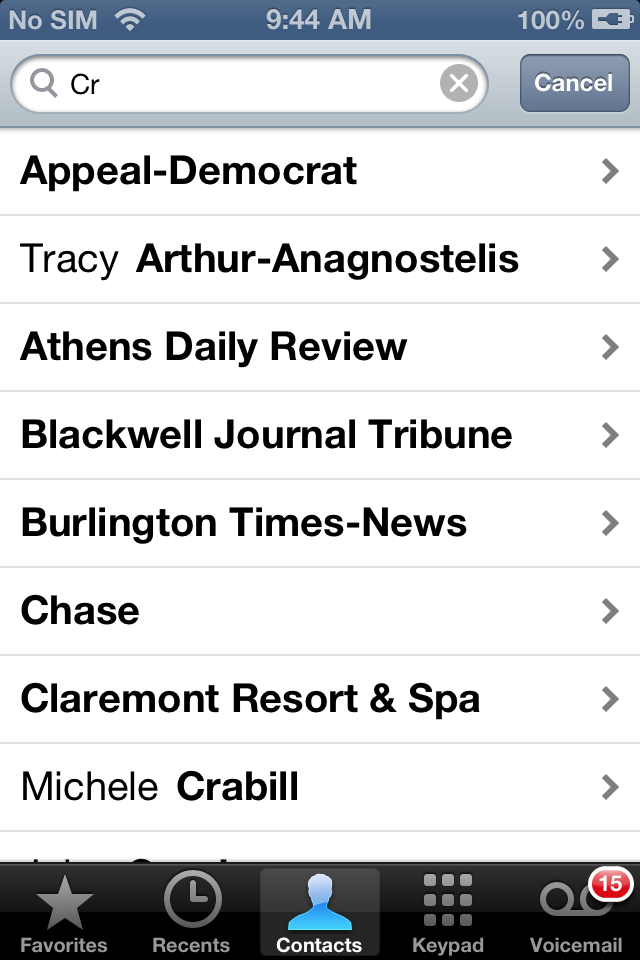Open the Keypad tab
This screenshot has width=640, height=960.
coord(447,912)
